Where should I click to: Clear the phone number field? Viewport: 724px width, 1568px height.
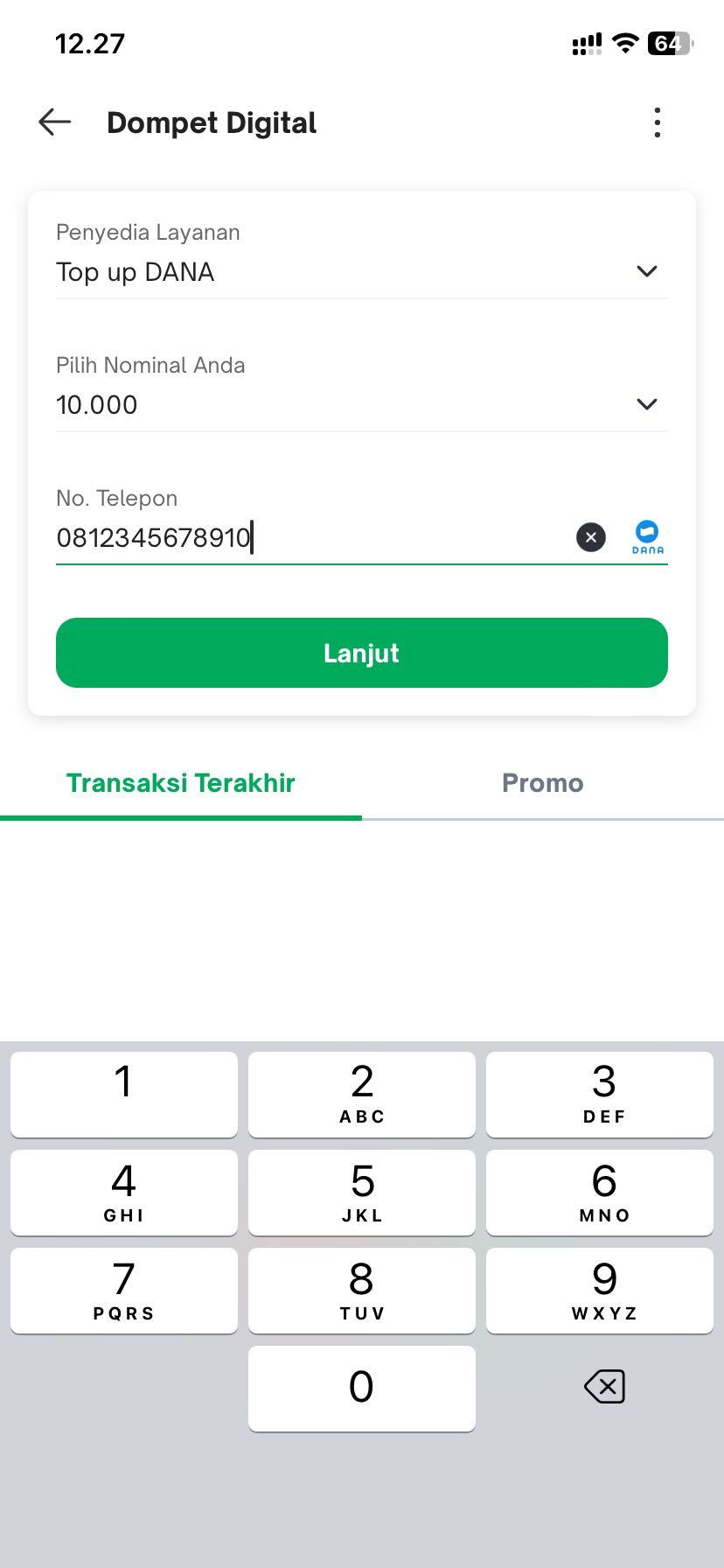[x=591, y=537]
